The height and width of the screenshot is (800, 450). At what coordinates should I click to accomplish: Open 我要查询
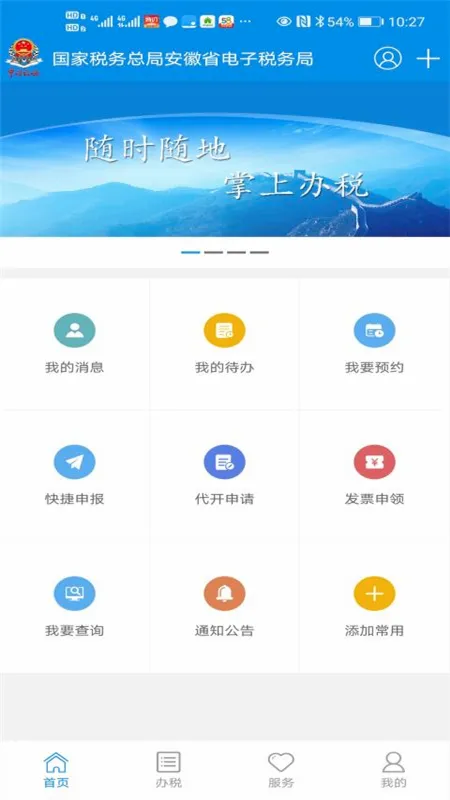(x=74, y=607)
